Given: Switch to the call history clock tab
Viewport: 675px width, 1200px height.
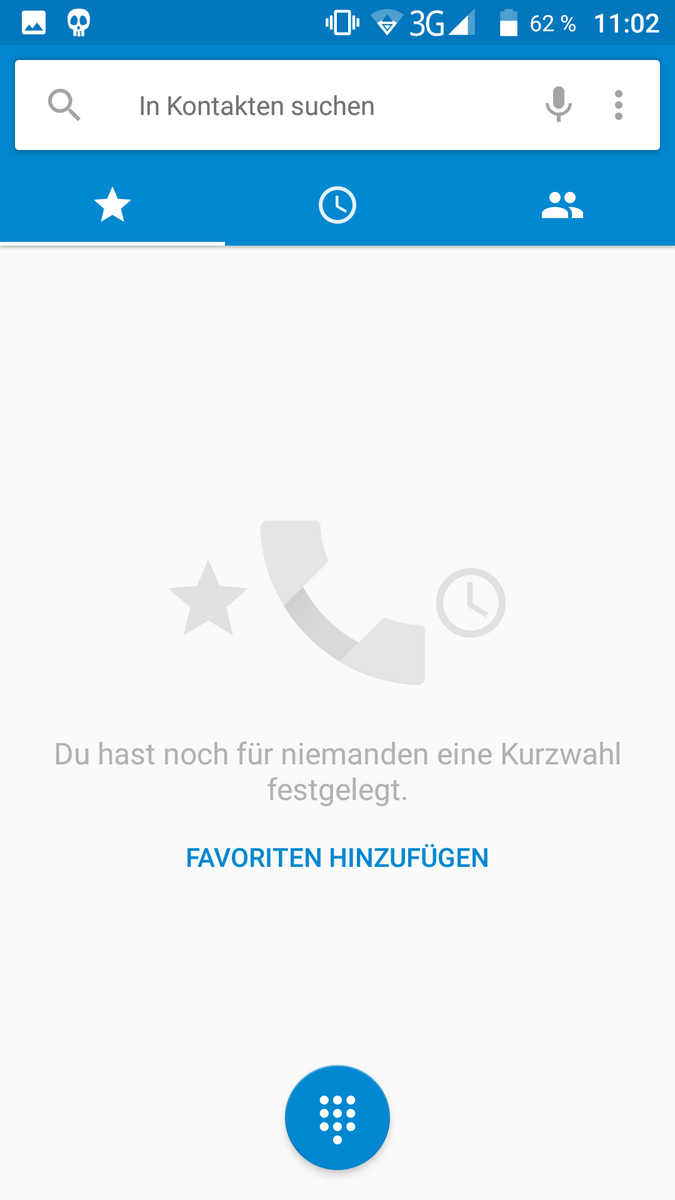Looking at the screenshot, I should [337, 206].
